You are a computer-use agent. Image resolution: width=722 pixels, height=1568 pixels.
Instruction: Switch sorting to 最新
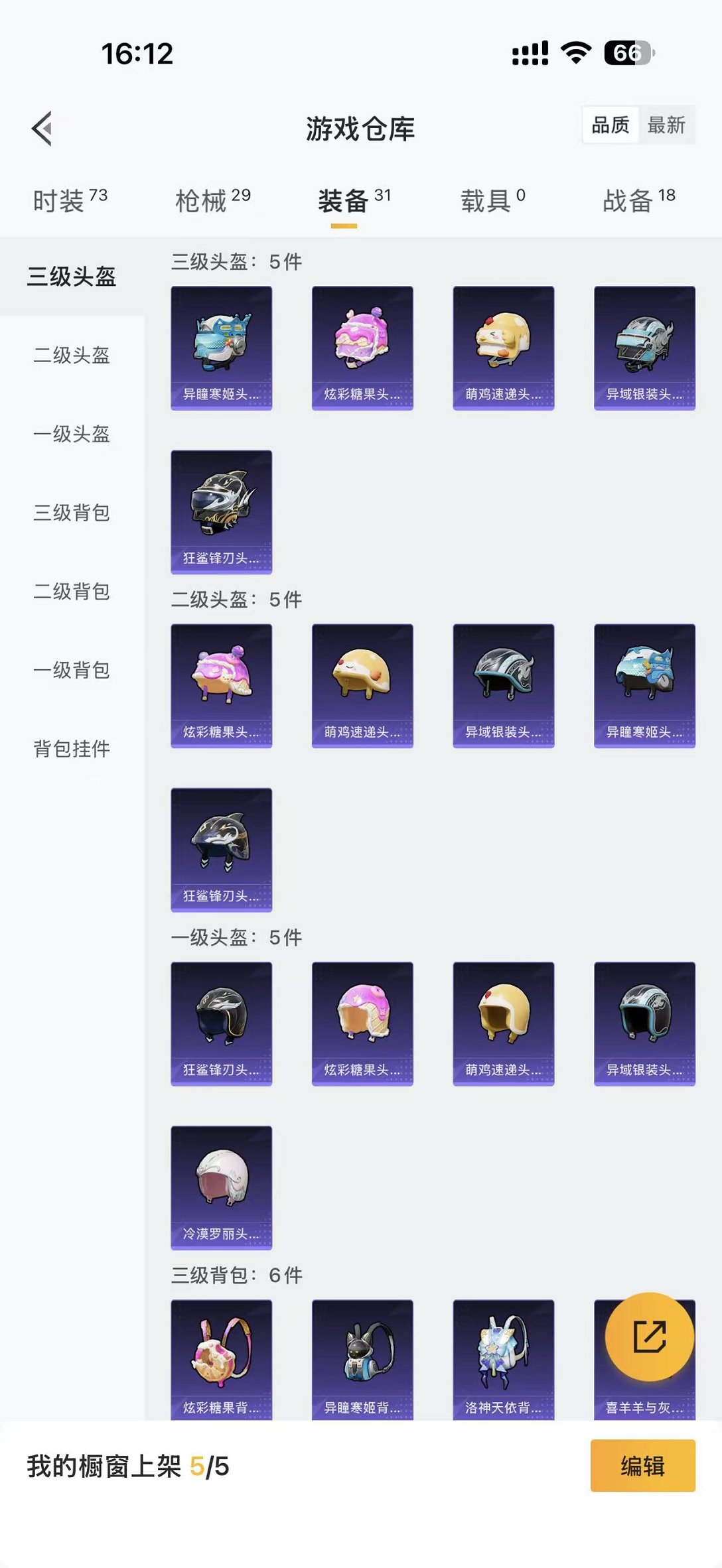pyautogui.click(x=668, y=125)
